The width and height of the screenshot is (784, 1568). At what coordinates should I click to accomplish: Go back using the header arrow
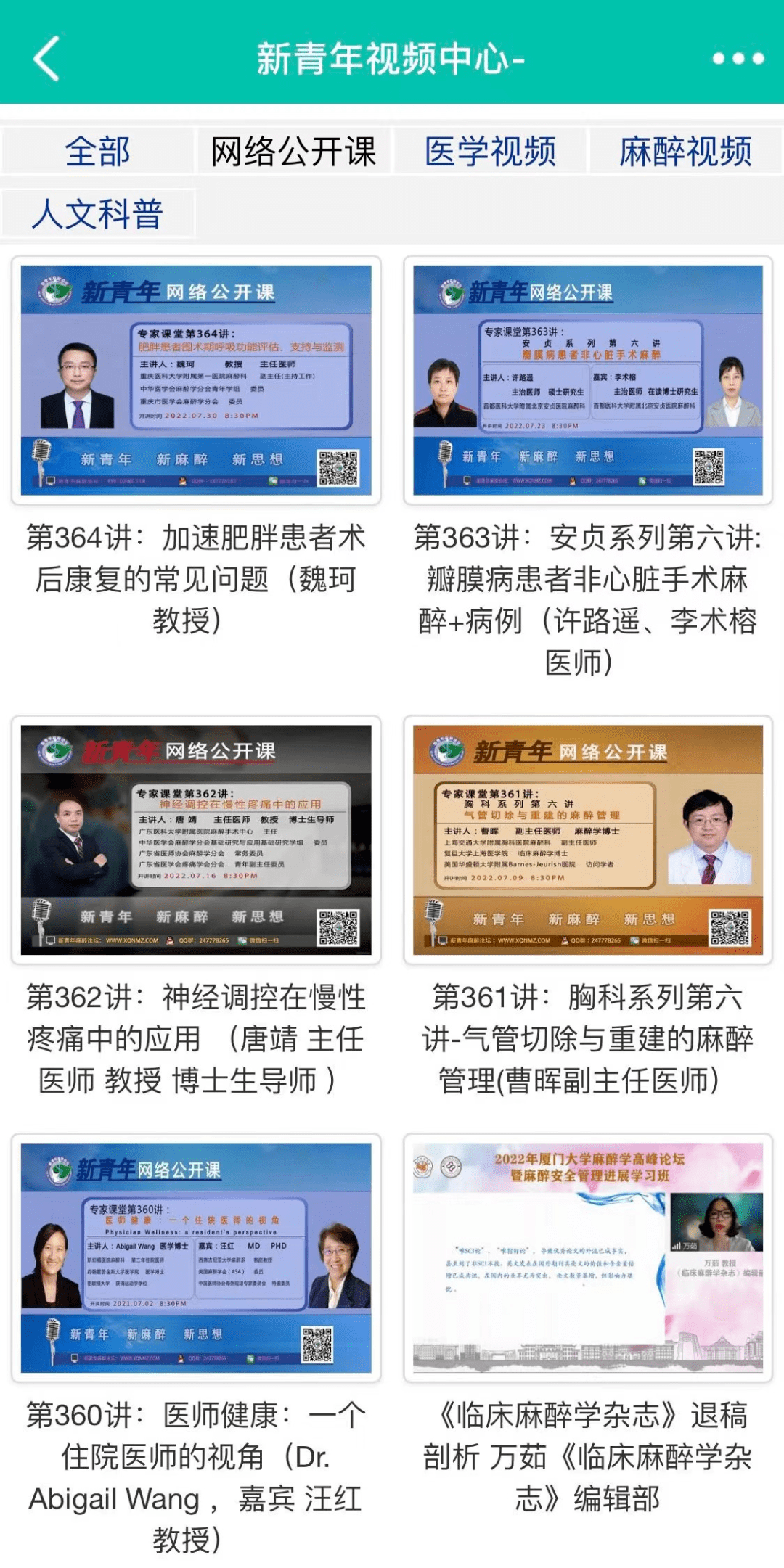click(x=46, y=58)
